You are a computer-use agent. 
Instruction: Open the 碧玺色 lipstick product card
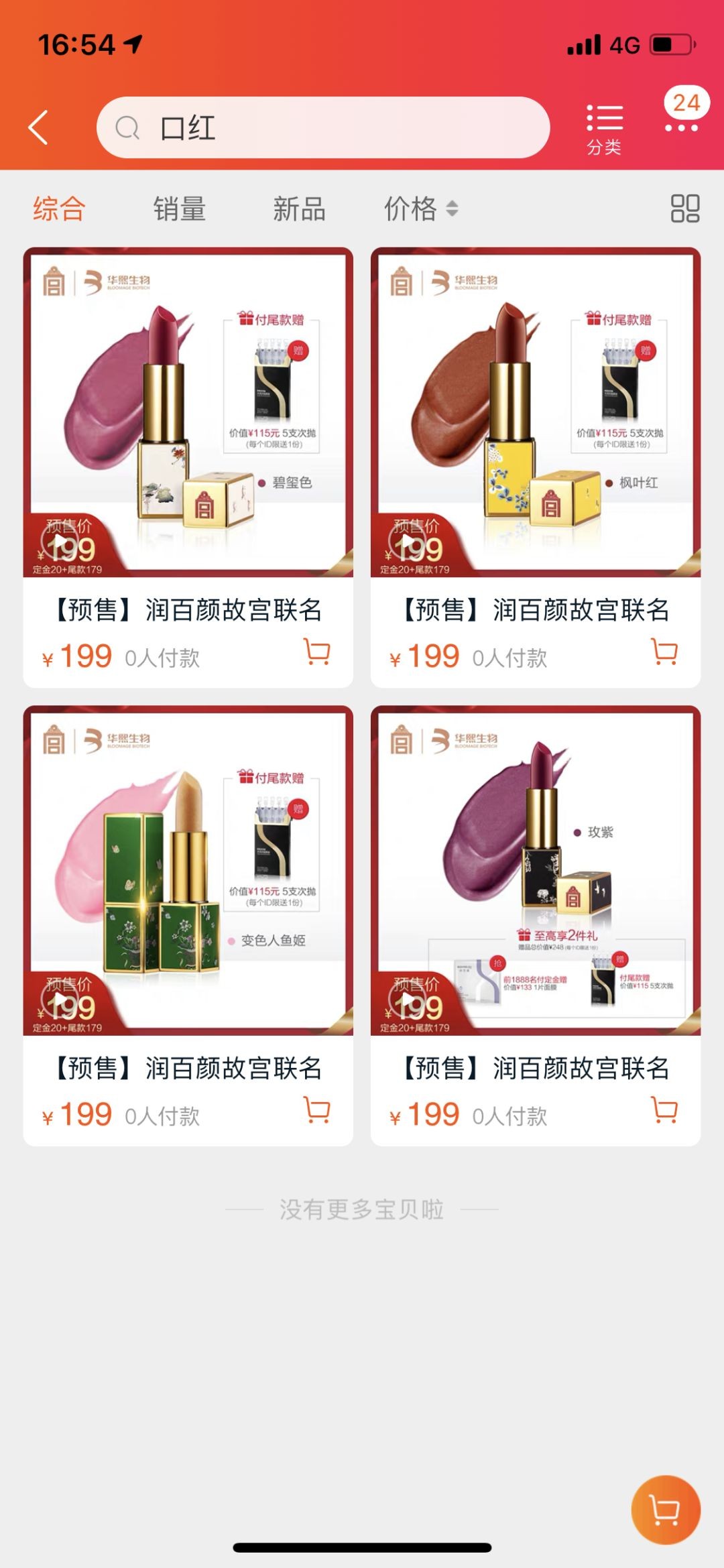188,412
